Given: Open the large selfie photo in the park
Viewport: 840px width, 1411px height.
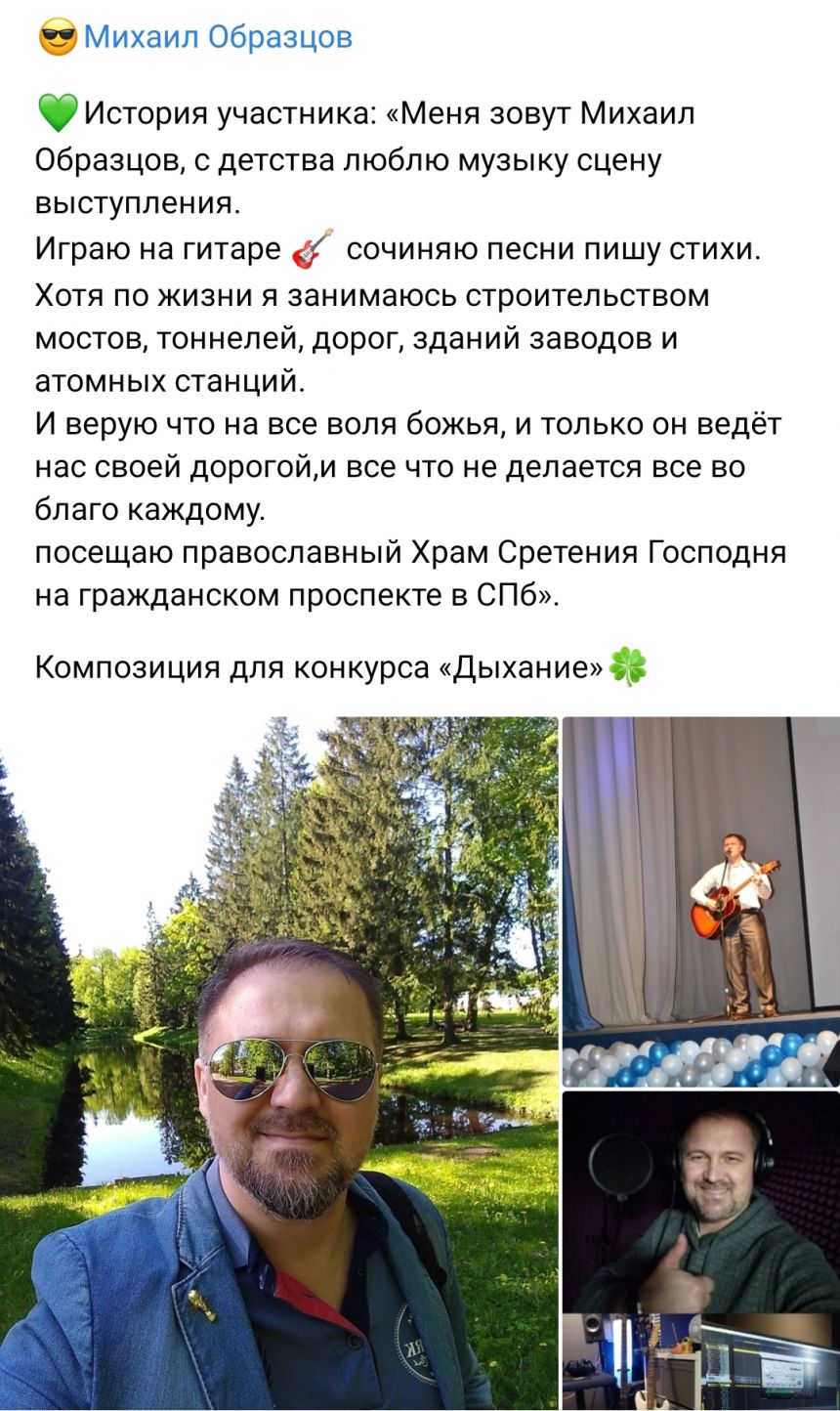Looking at the screenshot, I should pyautogui.click(x=279, y=1063).
